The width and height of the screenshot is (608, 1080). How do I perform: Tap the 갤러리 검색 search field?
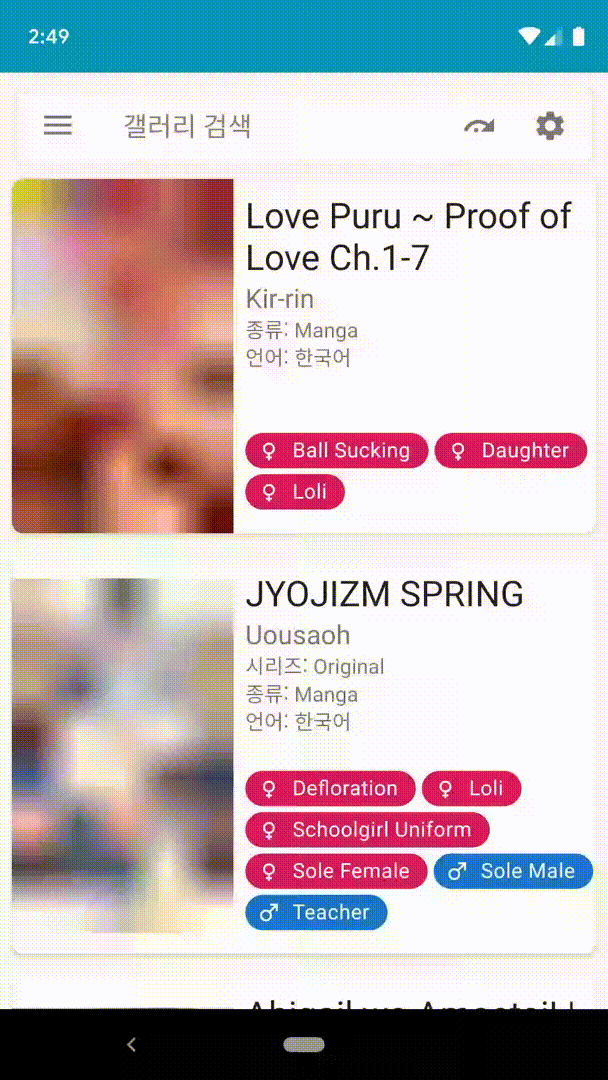250,126
